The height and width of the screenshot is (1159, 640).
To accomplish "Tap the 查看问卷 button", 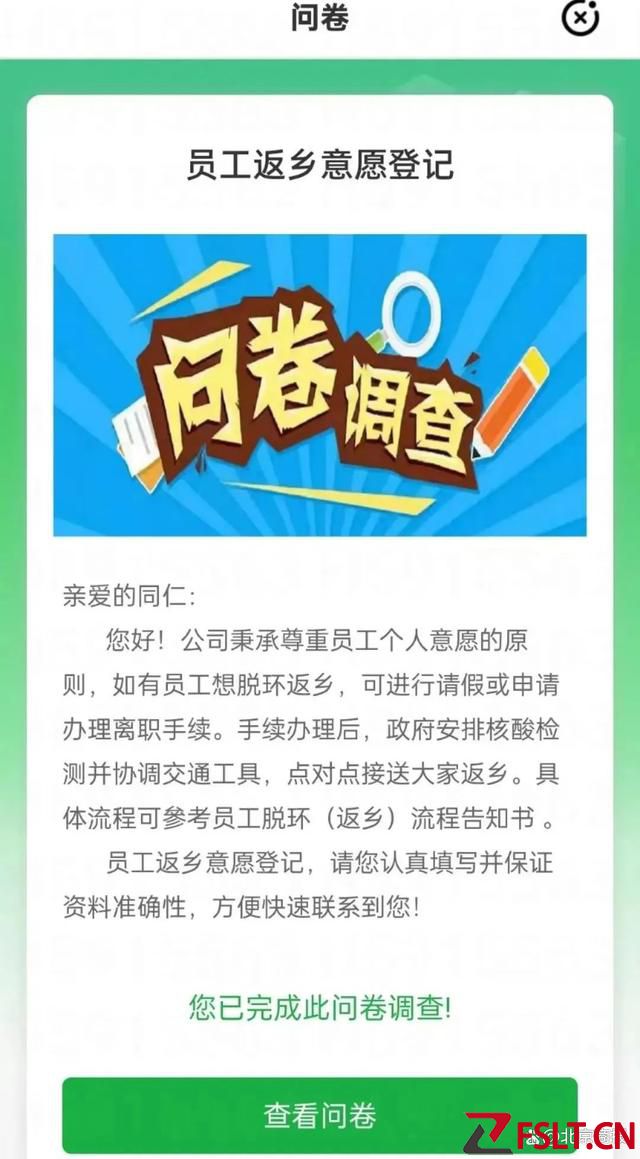I will coord(319,1114).
